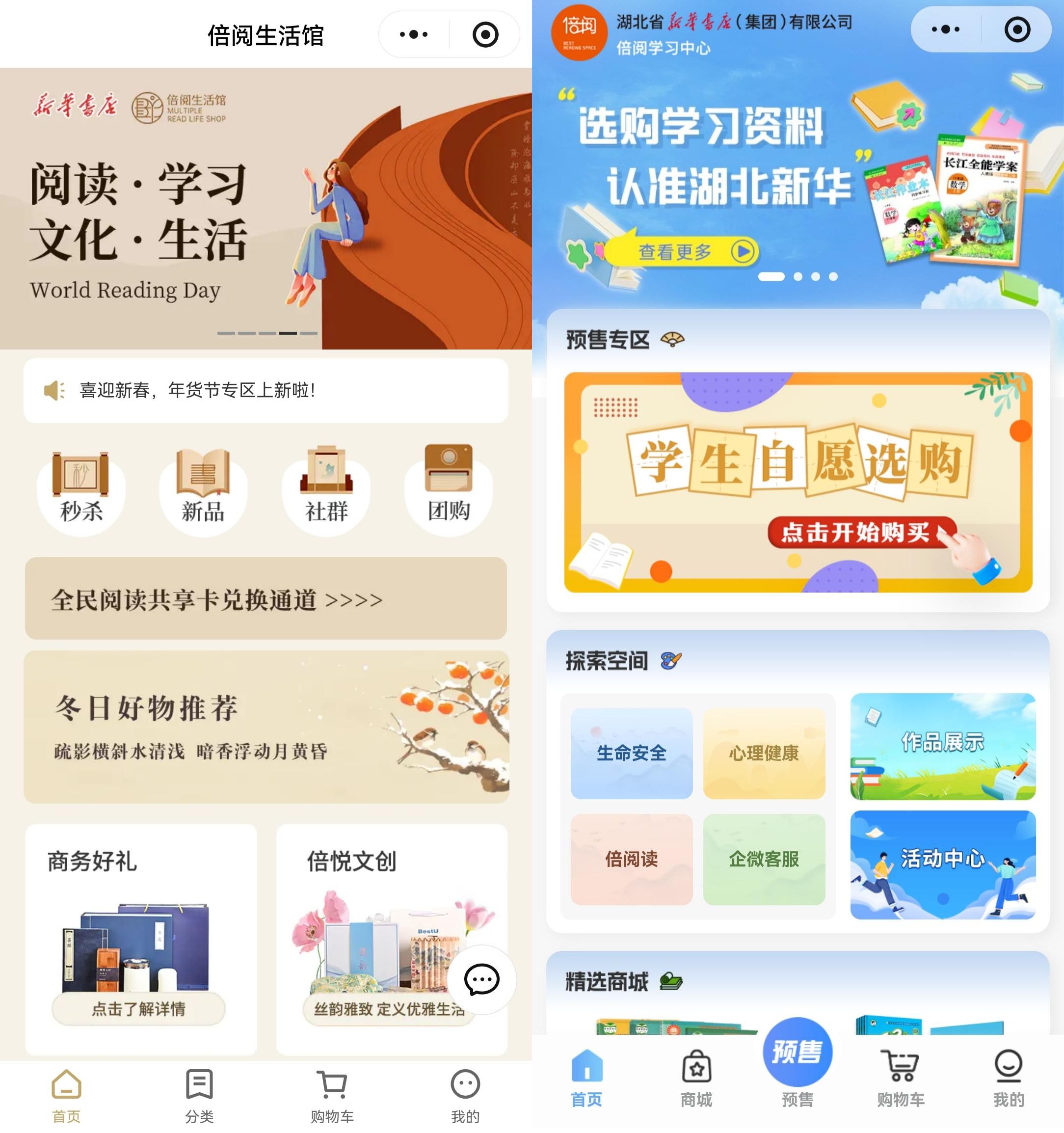
Task: View the 作品展示 section
Action: [943, 746]
